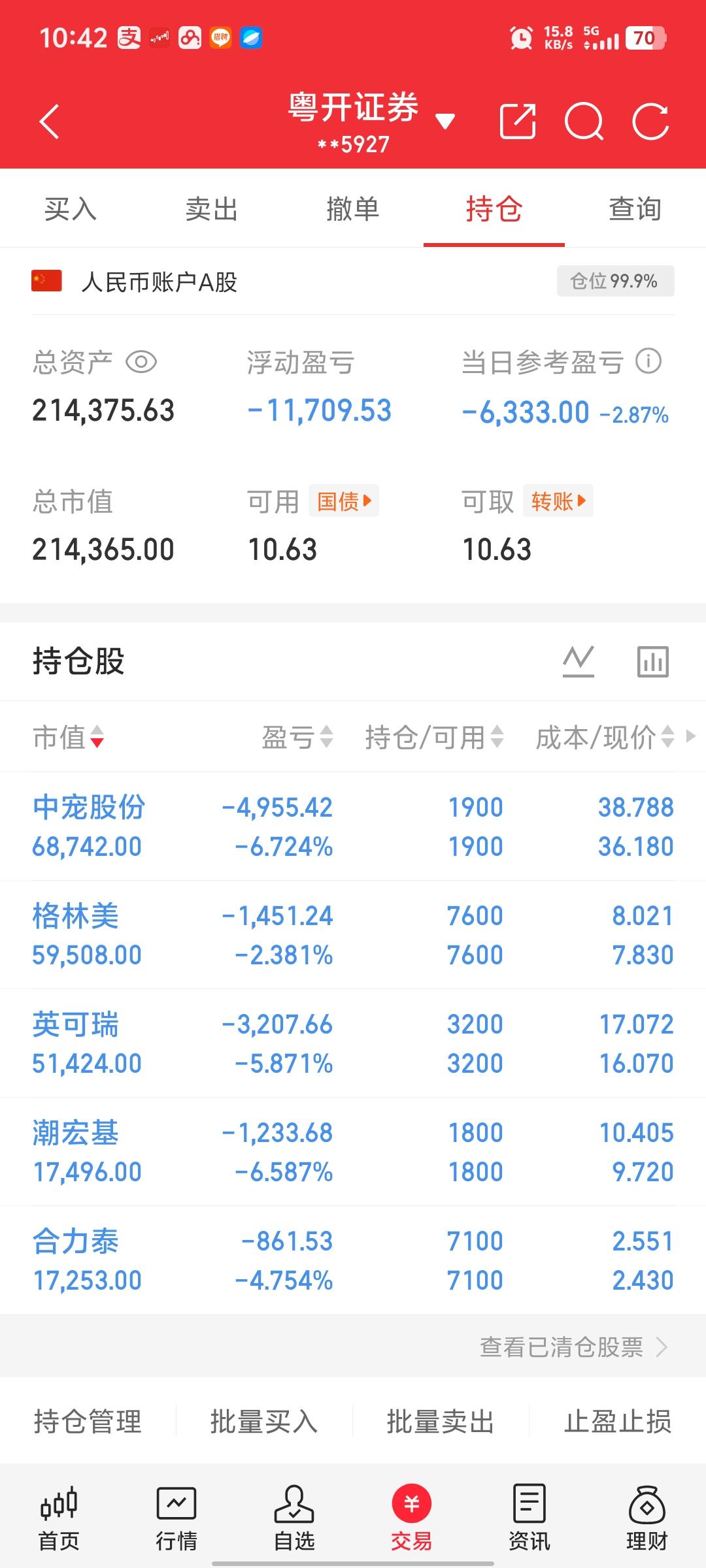
Task: Open the 理财 wealth icon in bottom navigation
Action: (646, 1509)
